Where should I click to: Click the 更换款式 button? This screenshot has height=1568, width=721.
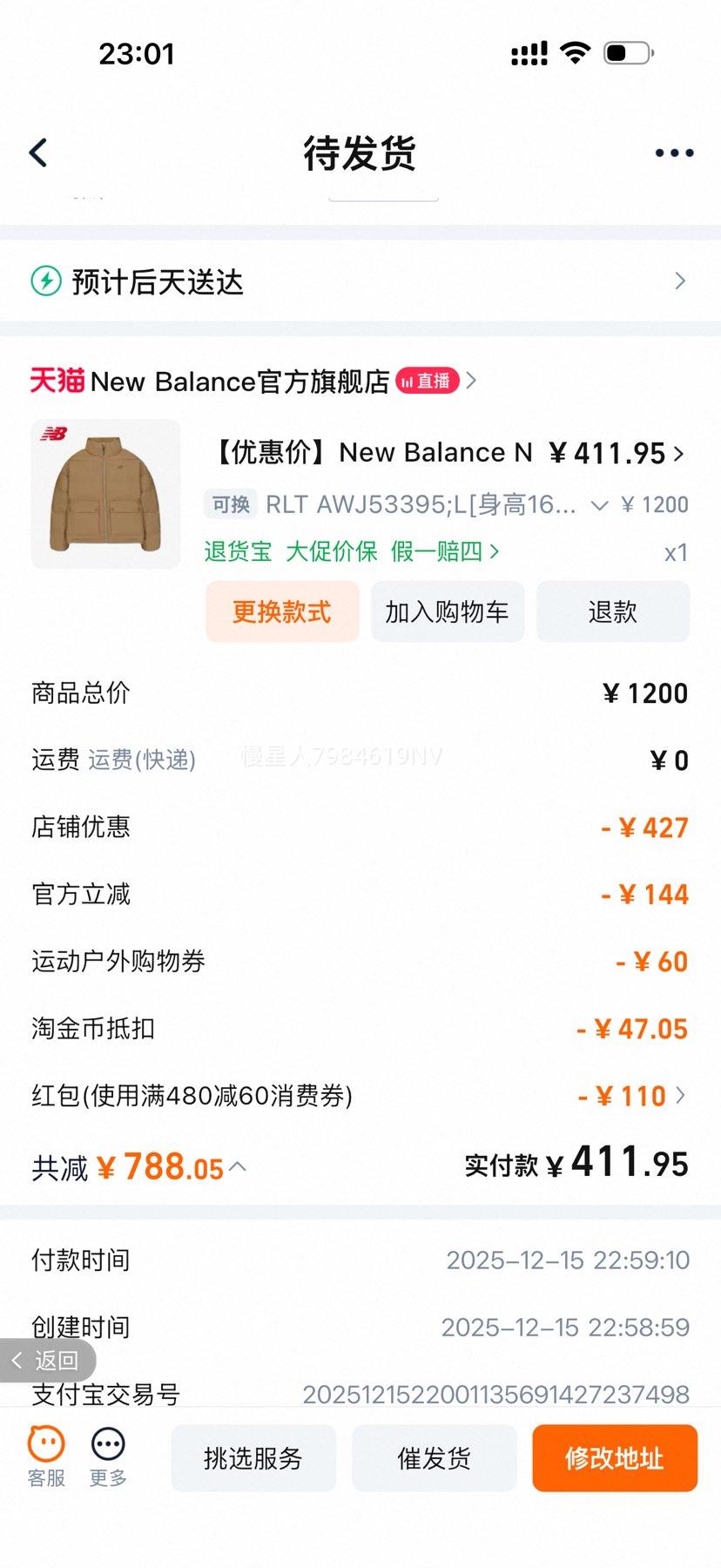point(281,612)
